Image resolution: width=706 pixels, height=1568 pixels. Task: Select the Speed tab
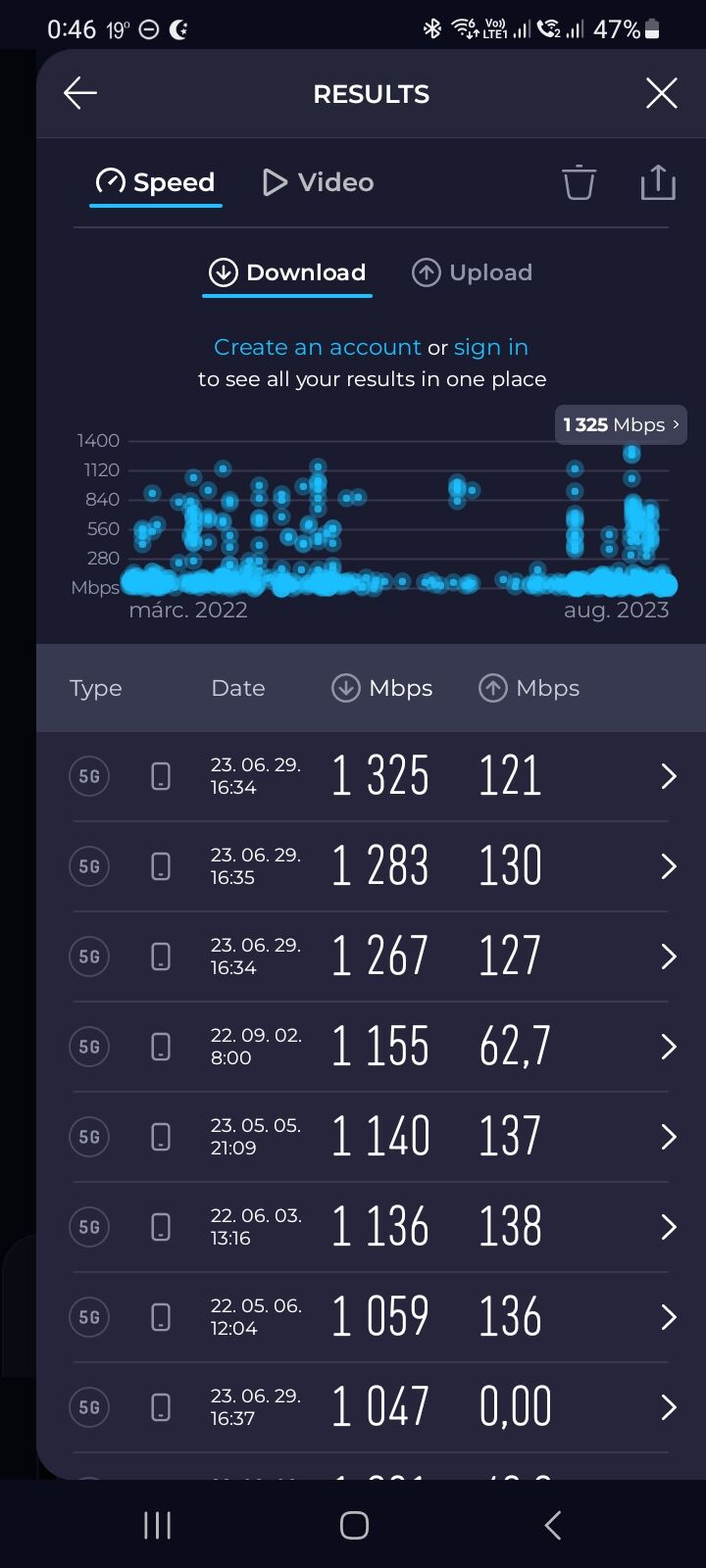tap(155, 182)
